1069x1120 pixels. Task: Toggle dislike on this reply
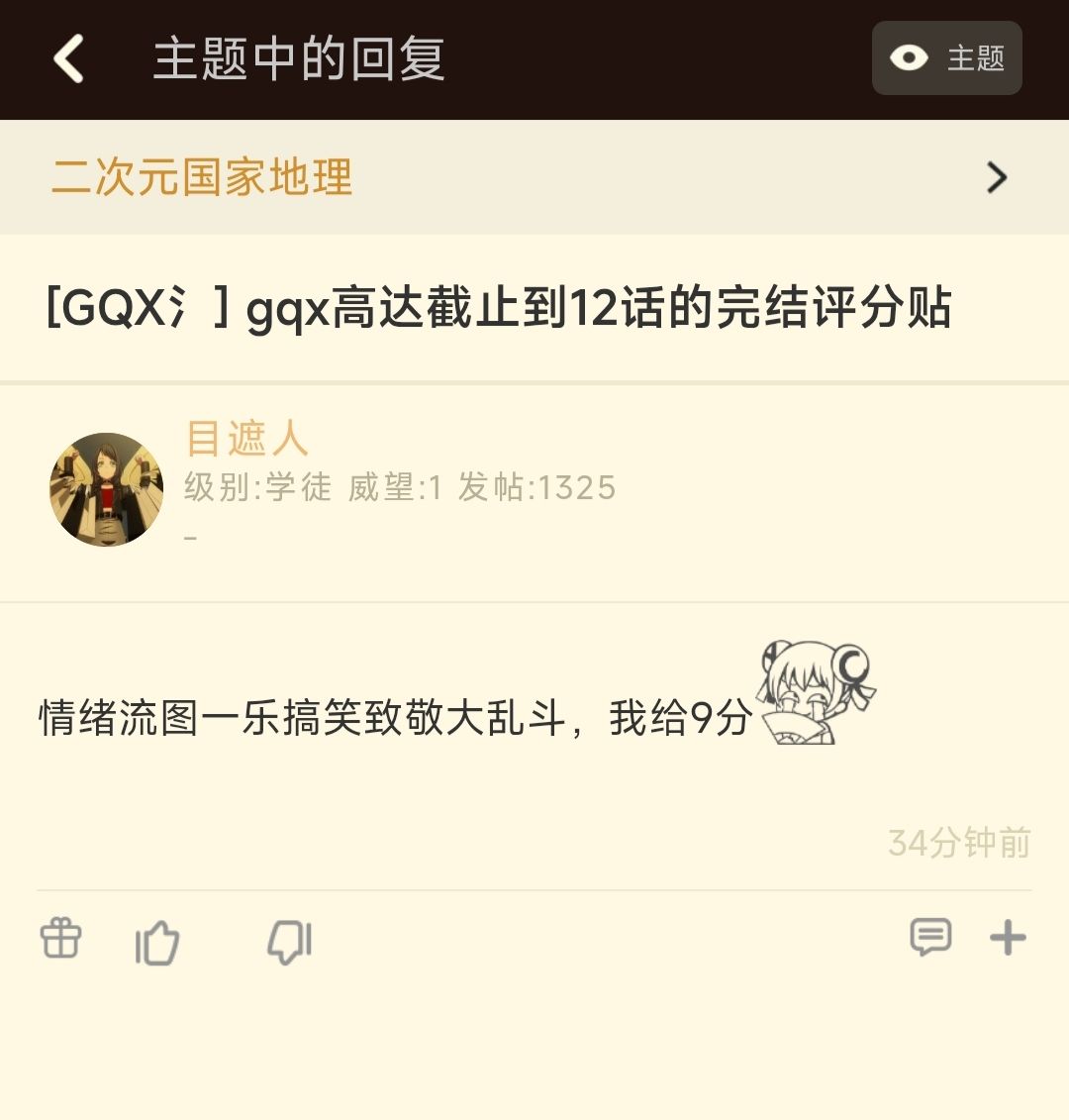click(289, 942)
